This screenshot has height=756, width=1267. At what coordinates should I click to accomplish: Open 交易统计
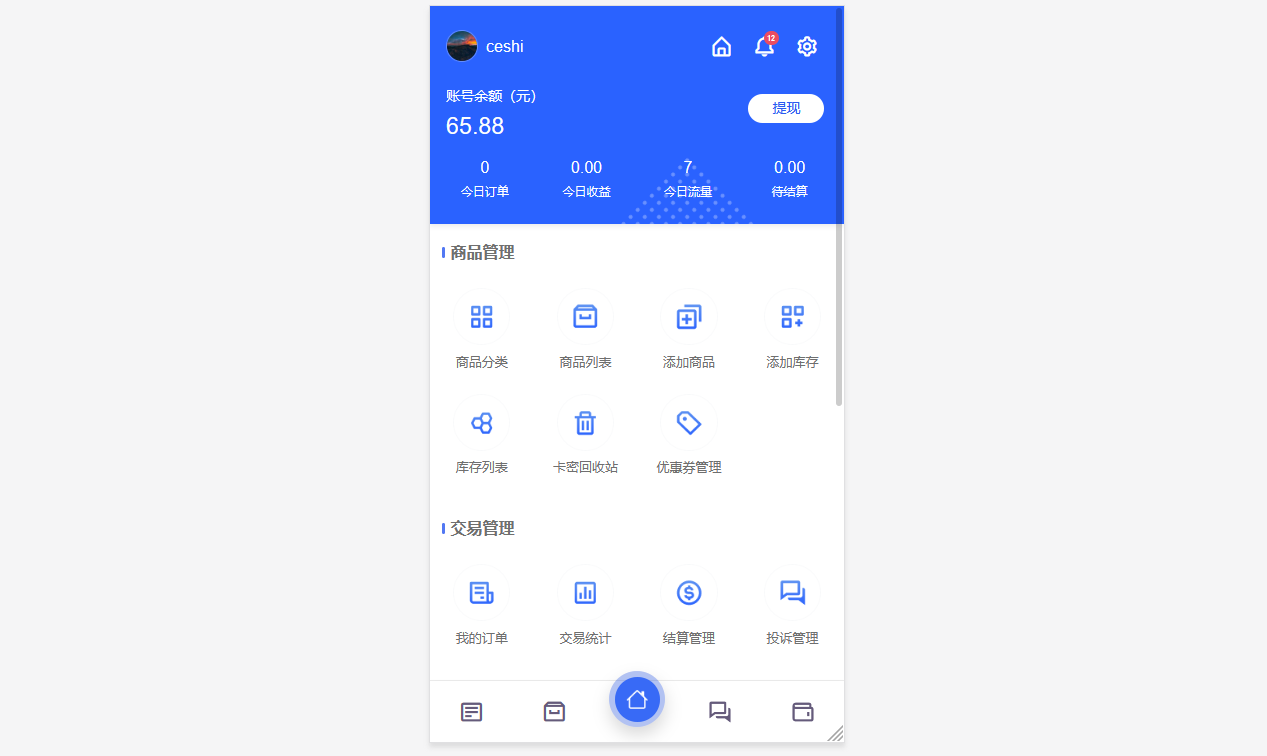pos(585,593)
